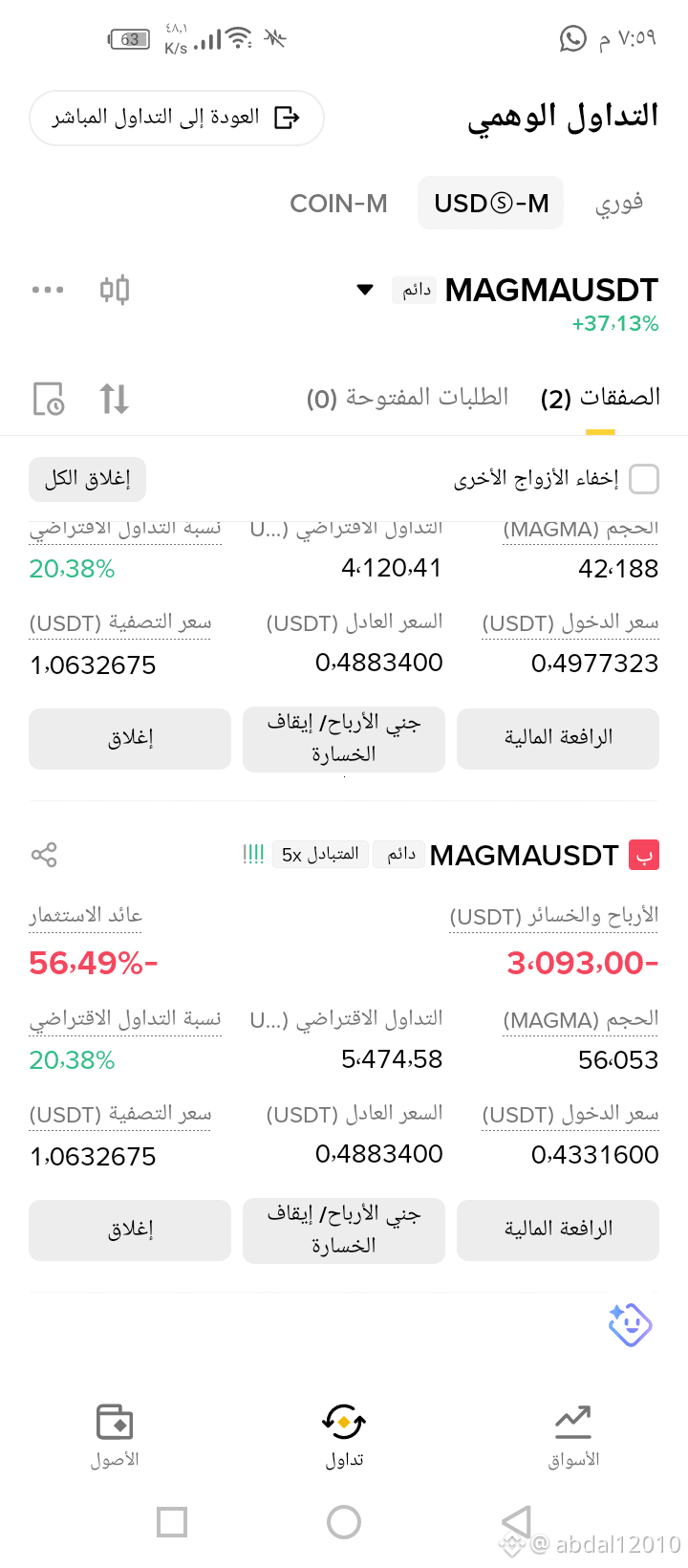
Task: Select the USDⓈ-M tab
Action: point(491,203)
